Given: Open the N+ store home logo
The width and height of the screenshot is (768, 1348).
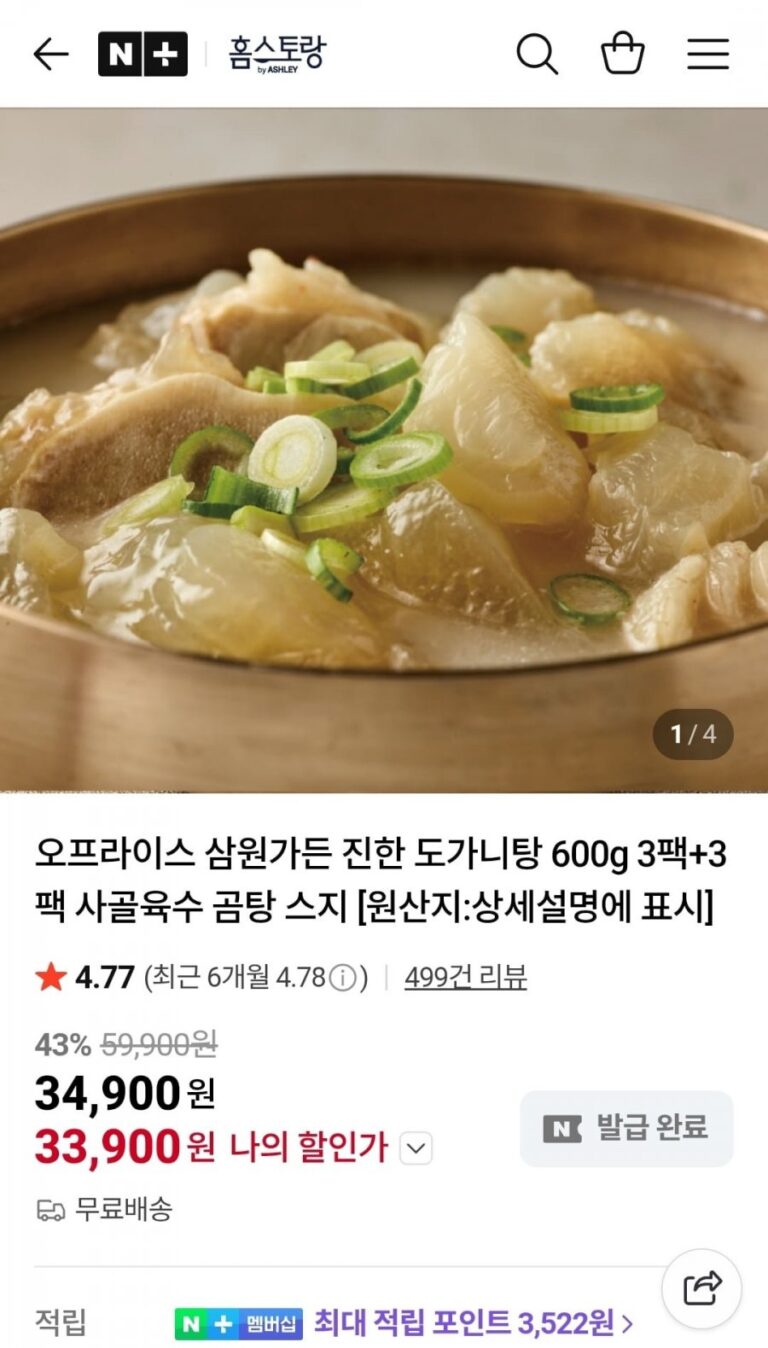Looking at the screenshot, I should [142, 54].
